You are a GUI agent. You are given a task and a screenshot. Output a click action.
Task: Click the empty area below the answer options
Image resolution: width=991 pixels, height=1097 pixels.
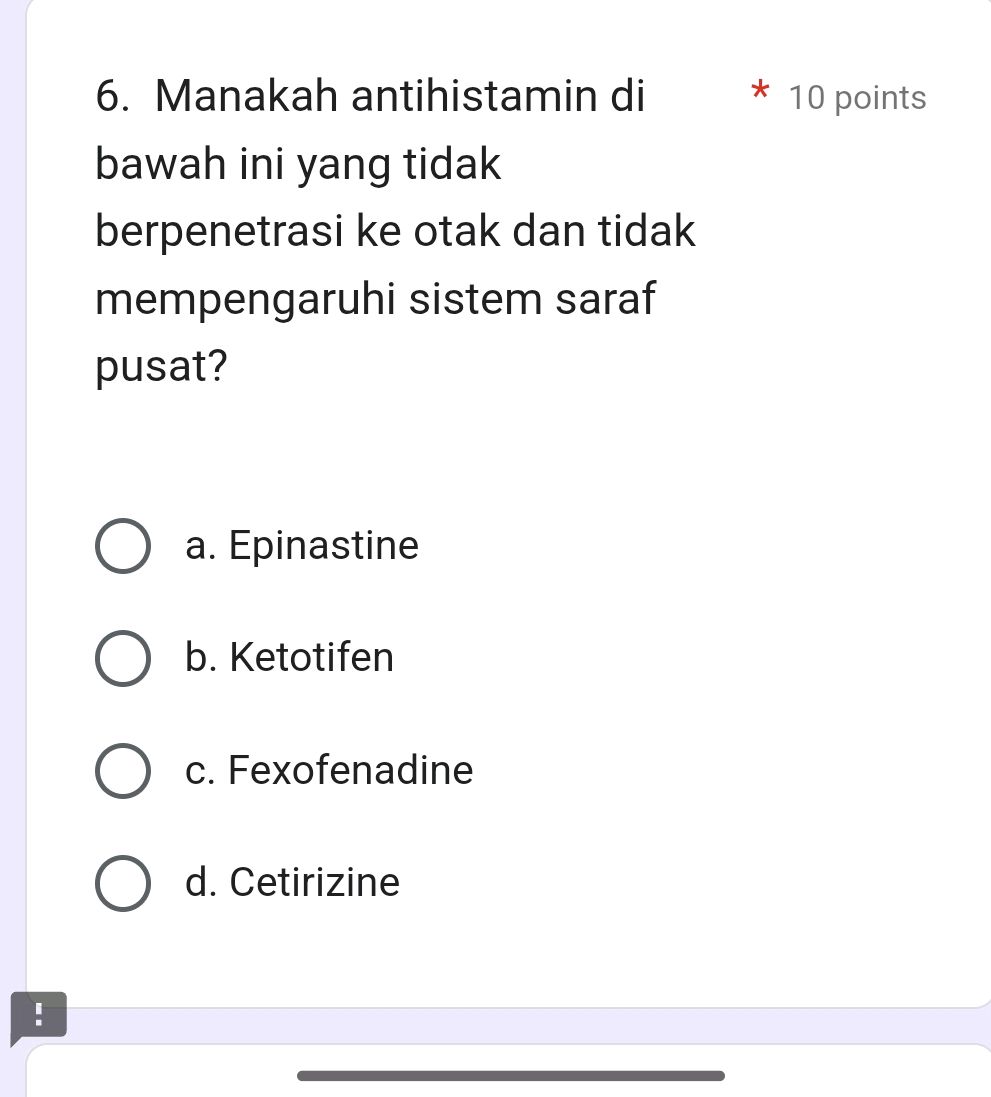tap(500, 950)
